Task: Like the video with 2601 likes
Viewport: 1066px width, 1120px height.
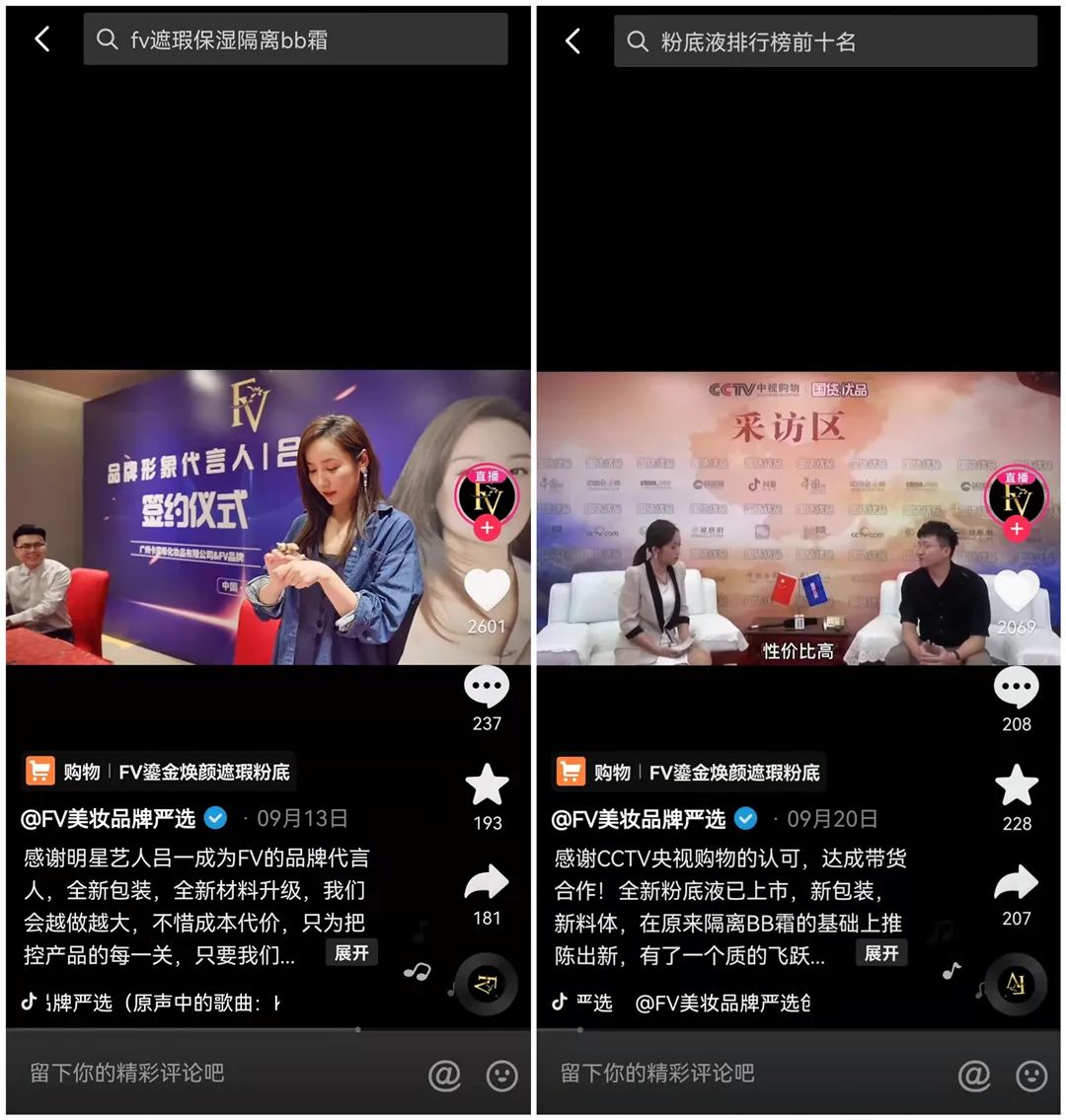Action: (x=487, y=591)
